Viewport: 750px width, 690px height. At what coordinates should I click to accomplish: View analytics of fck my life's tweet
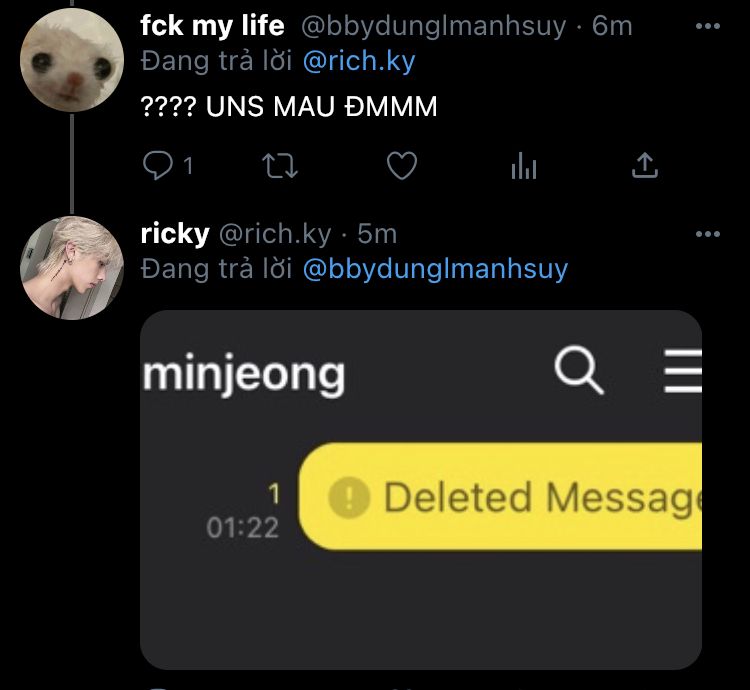[524, 166]
